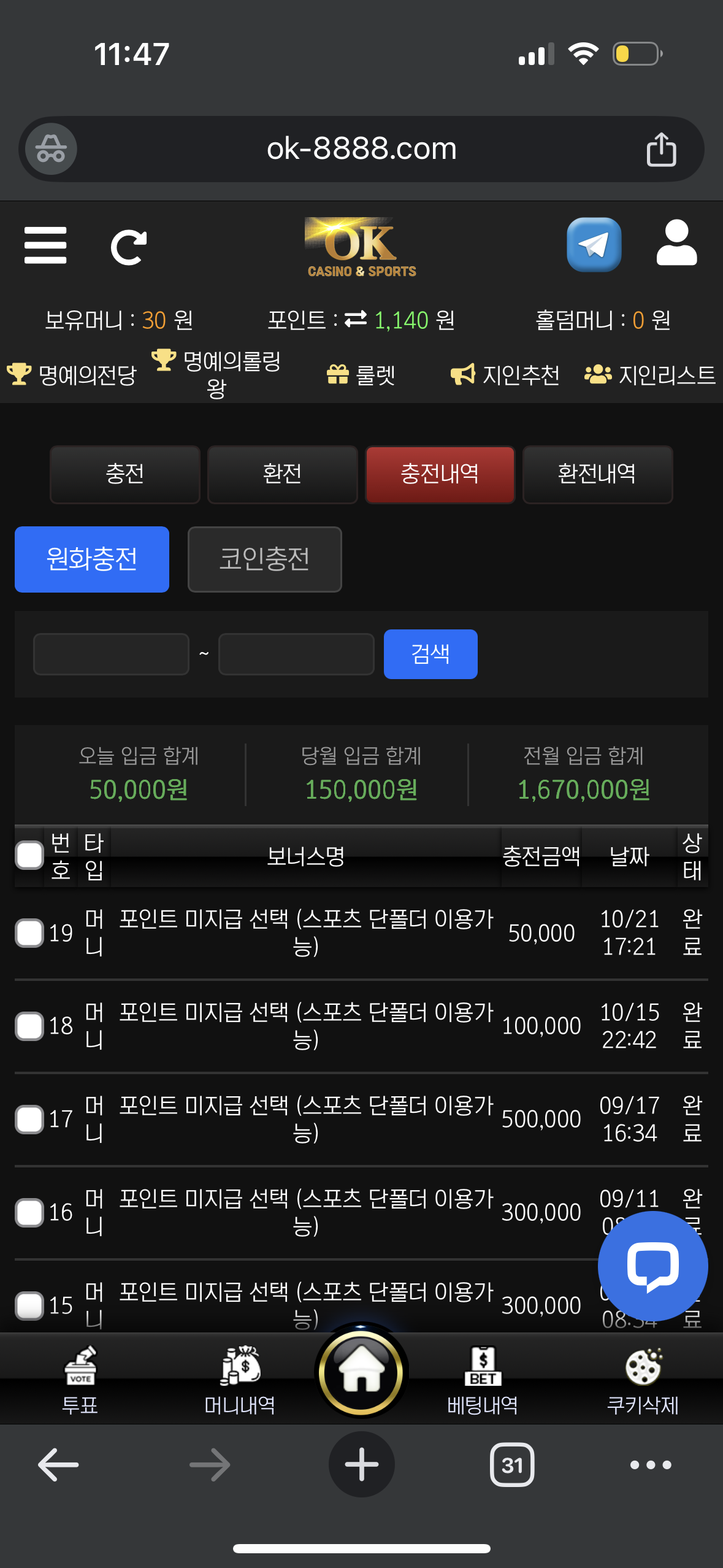
Task: Focus the end date input field
Action: (296, 654)
